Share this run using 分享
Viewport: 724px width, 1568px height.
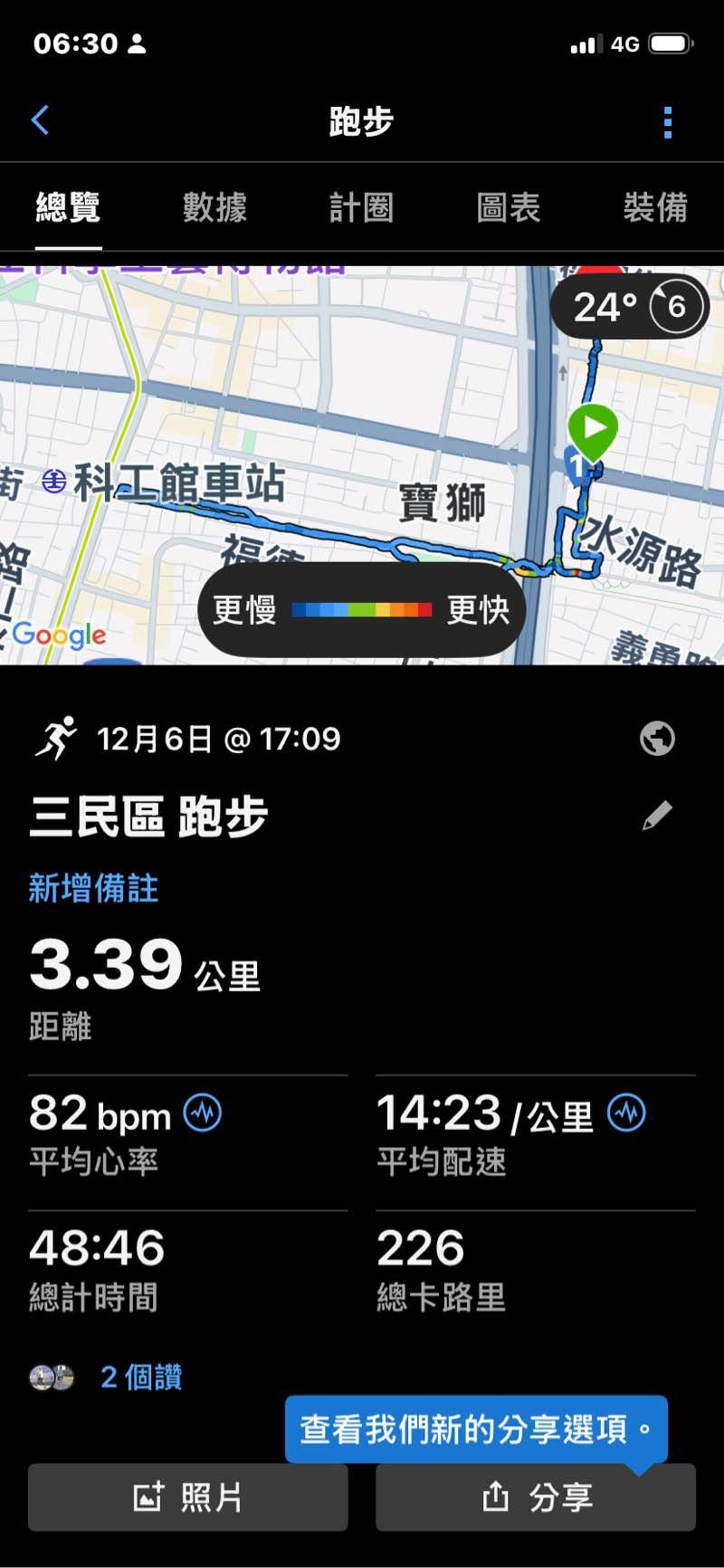pos(536,1497)
